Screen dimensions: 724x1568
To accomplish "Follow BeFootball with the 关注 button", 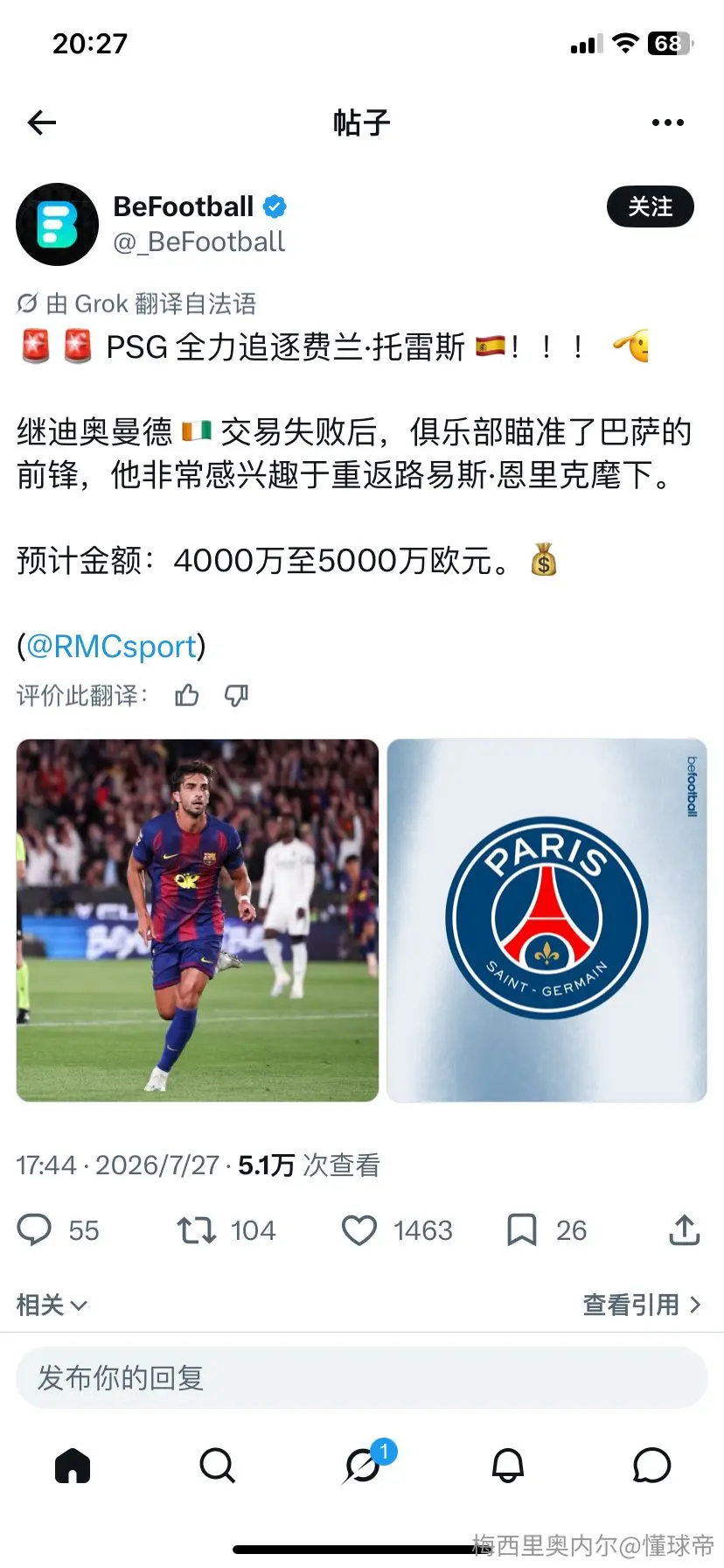I will click(x=651, y=207).
